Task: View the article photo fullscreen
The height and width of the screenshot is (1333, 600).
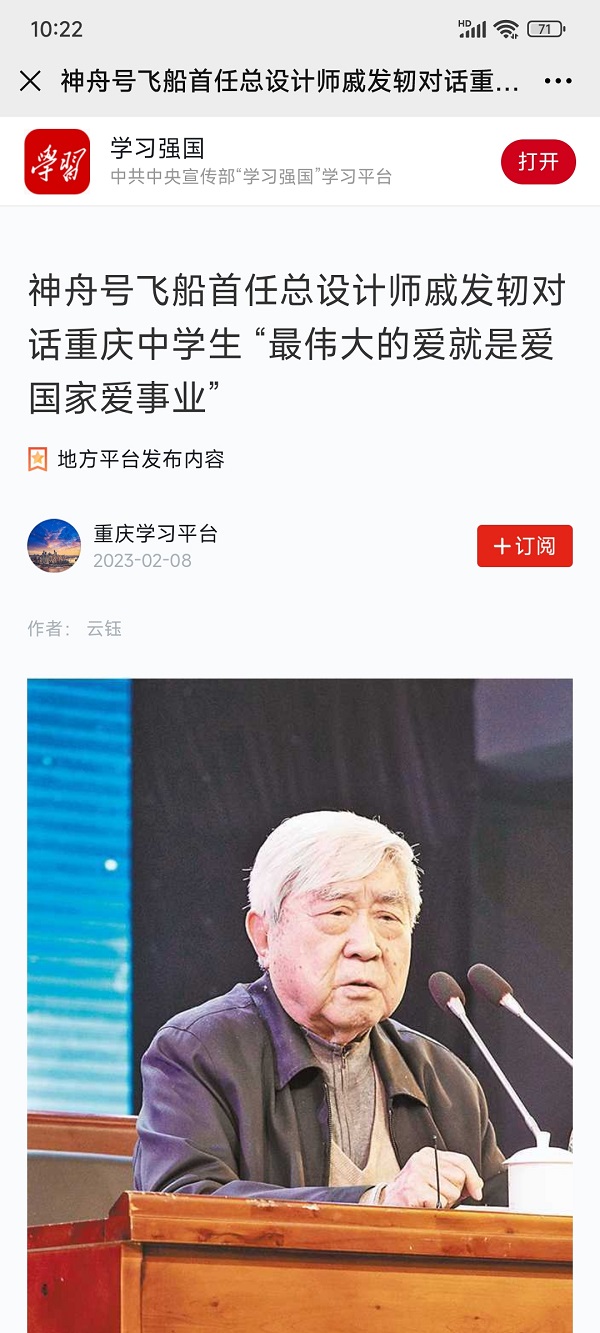Action: coord(300,1000)
